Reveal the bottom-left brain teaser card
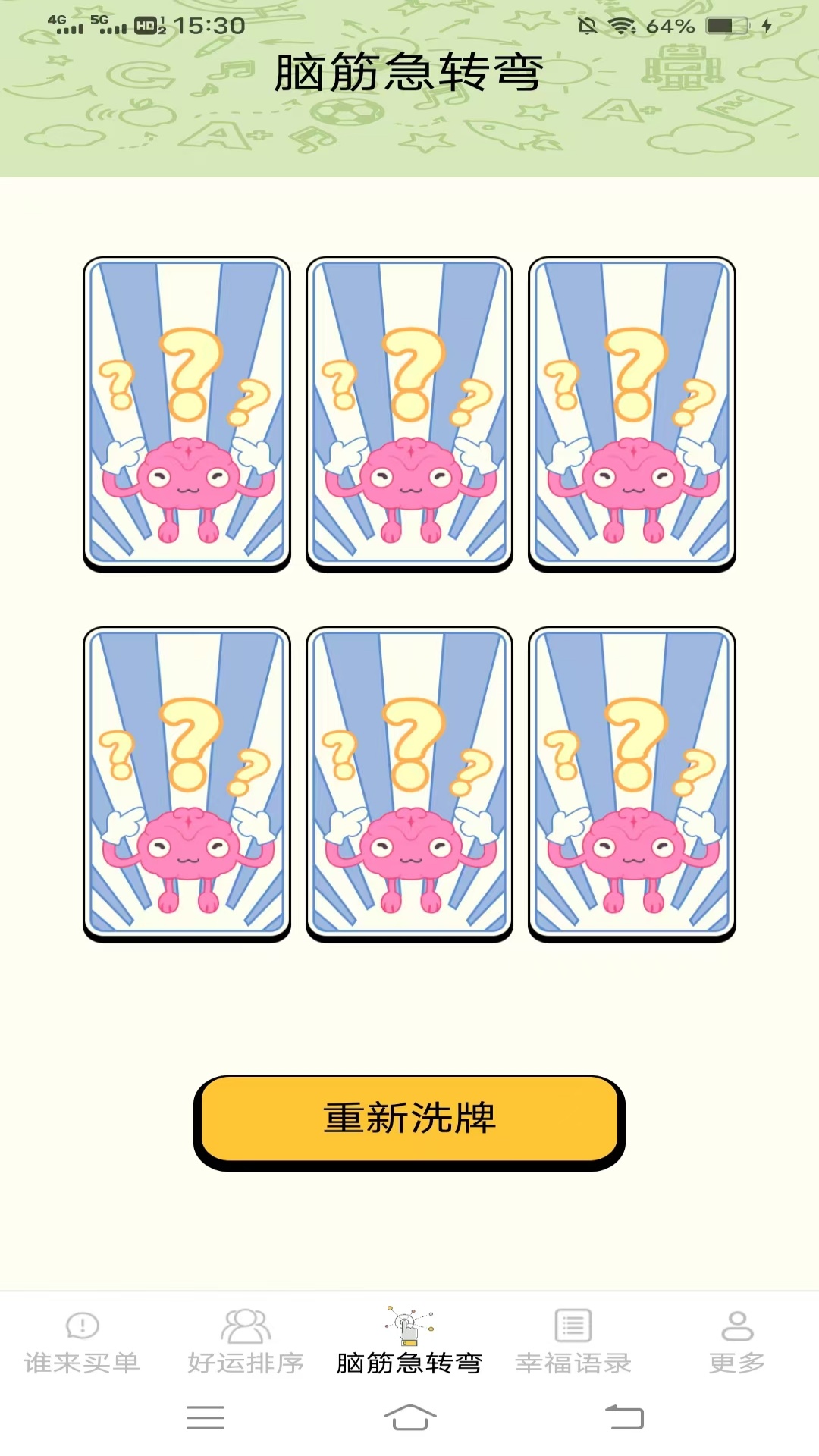This screenshot has width=819, height=1456. click(187, 784)
